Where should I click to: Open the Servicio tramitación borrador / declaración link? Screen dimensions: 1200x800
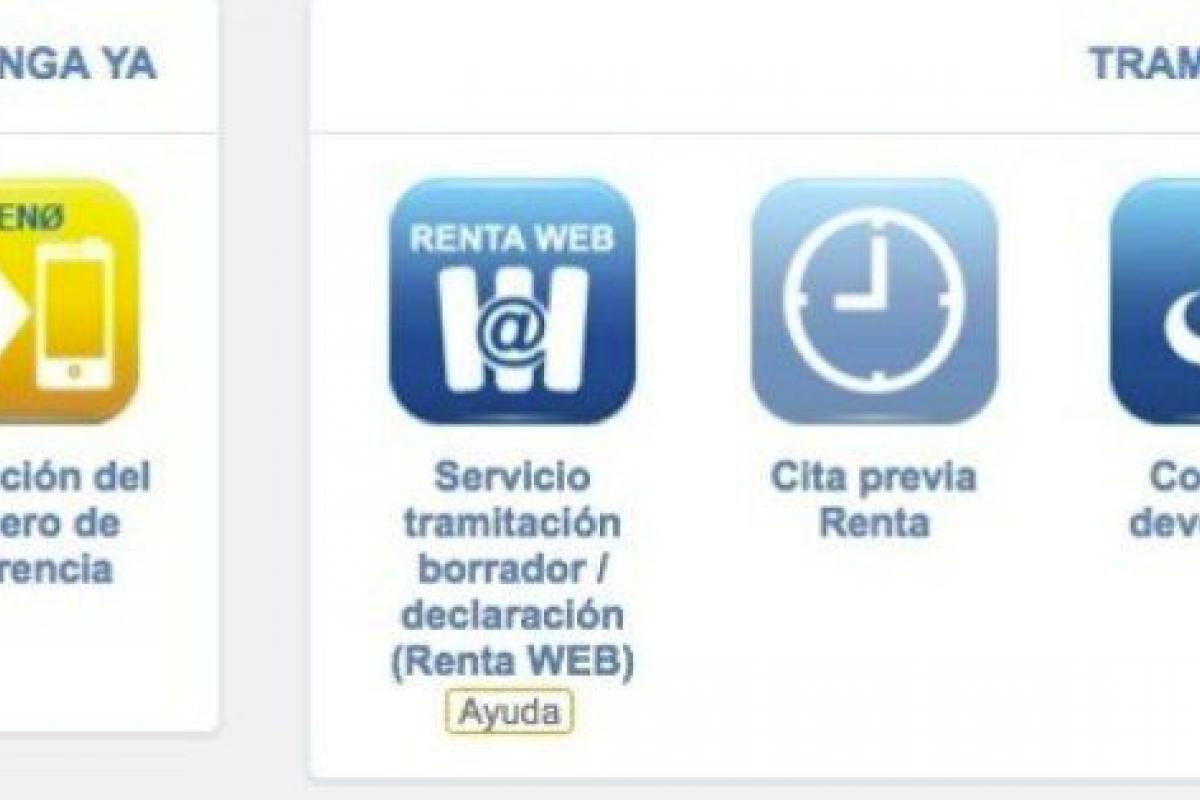[512, 570]
